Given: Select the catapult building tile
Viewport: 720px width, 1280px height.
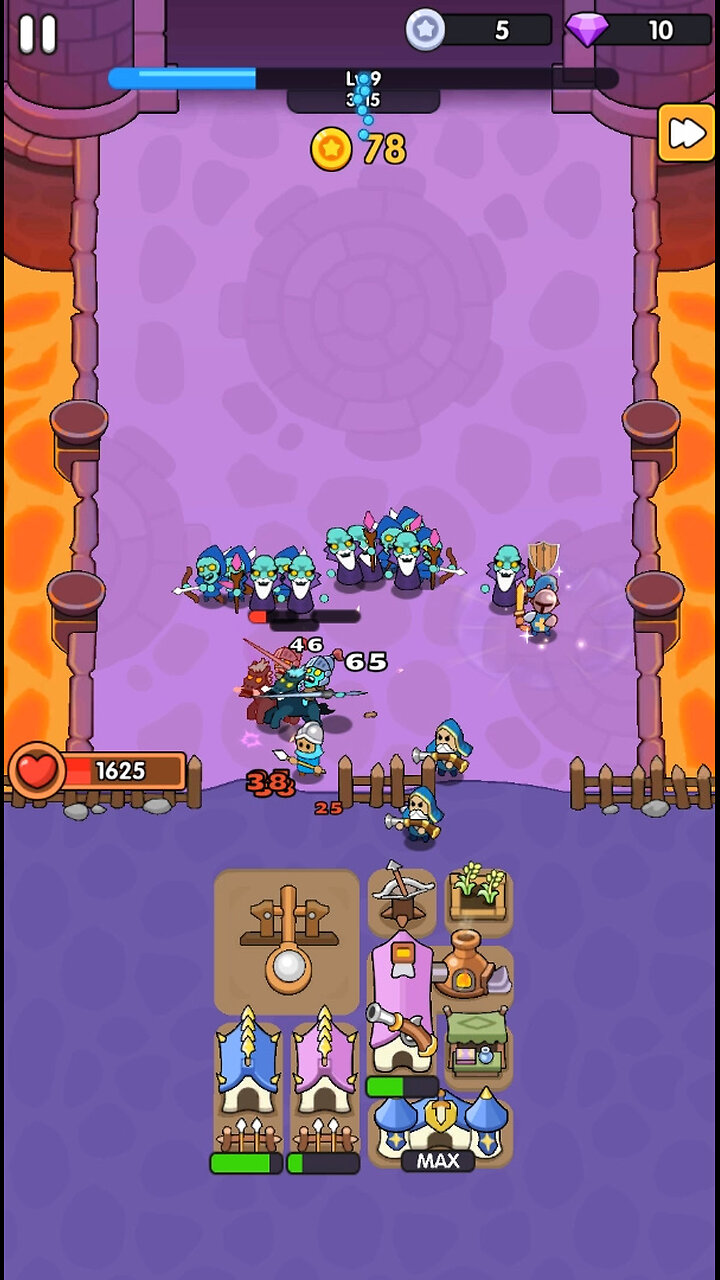Looking at the screenshot, I should 287,942.
